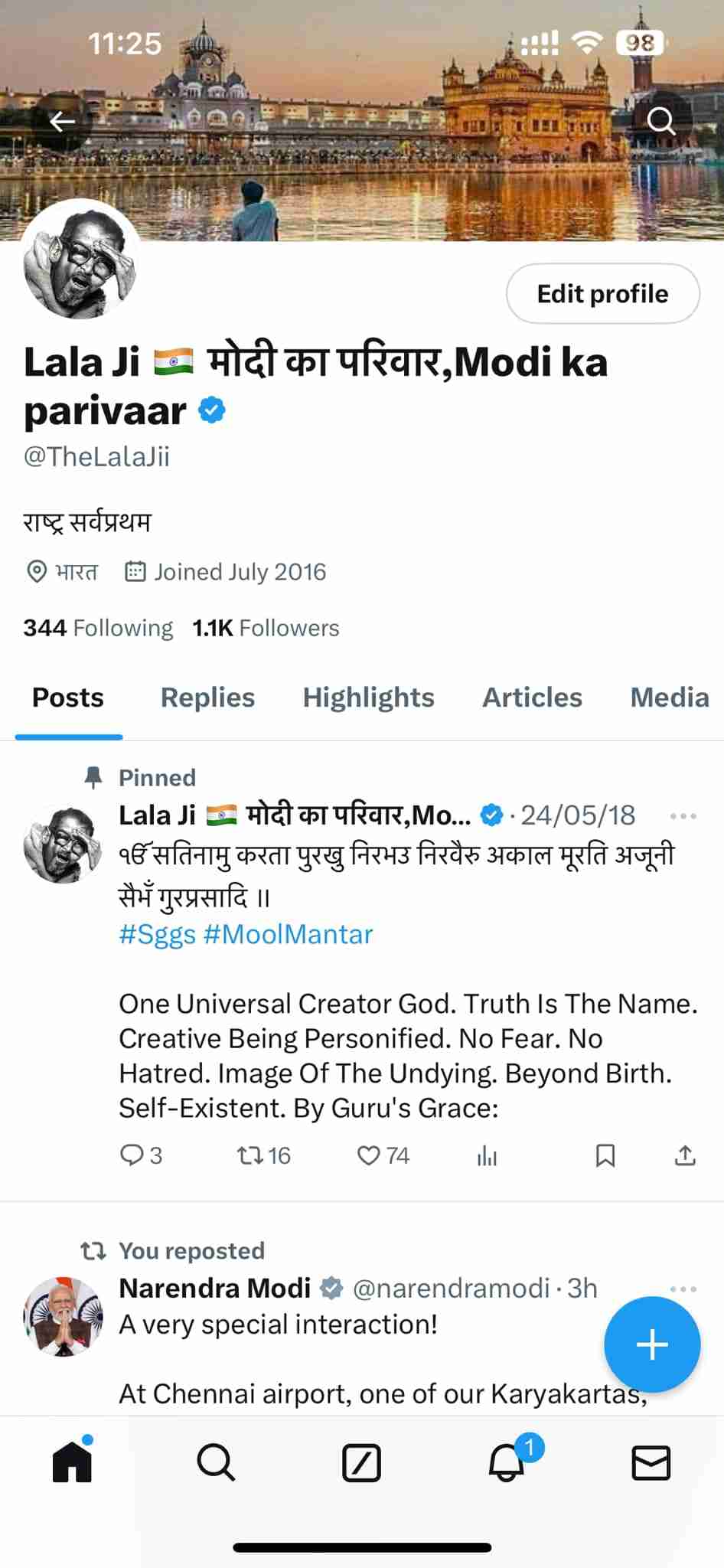Screen dimensions: 724x1568
Task: Open the 344 Following list
Action: click(x=98, y=628)
